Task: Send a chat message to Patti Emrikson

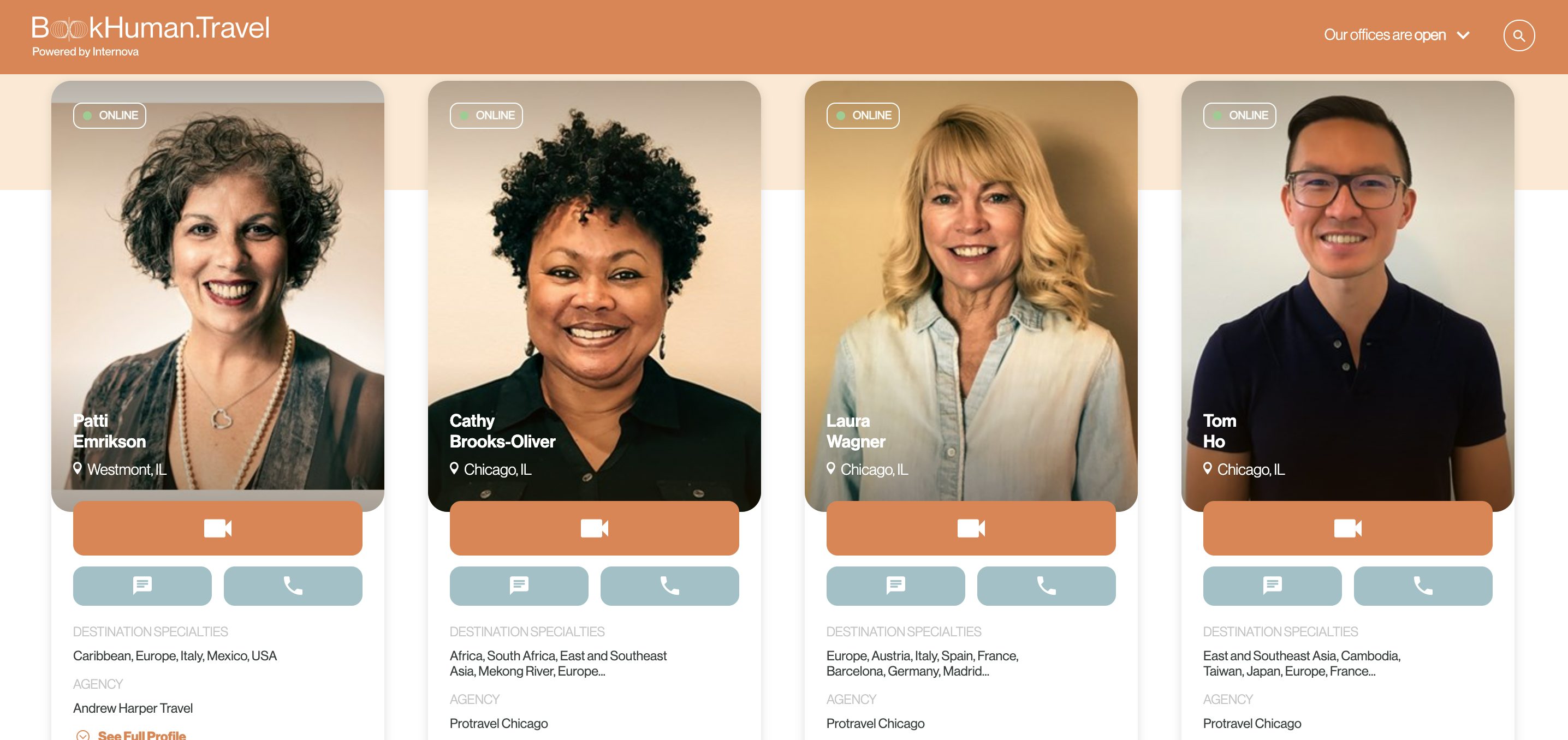Action: [x=142, y=586]
